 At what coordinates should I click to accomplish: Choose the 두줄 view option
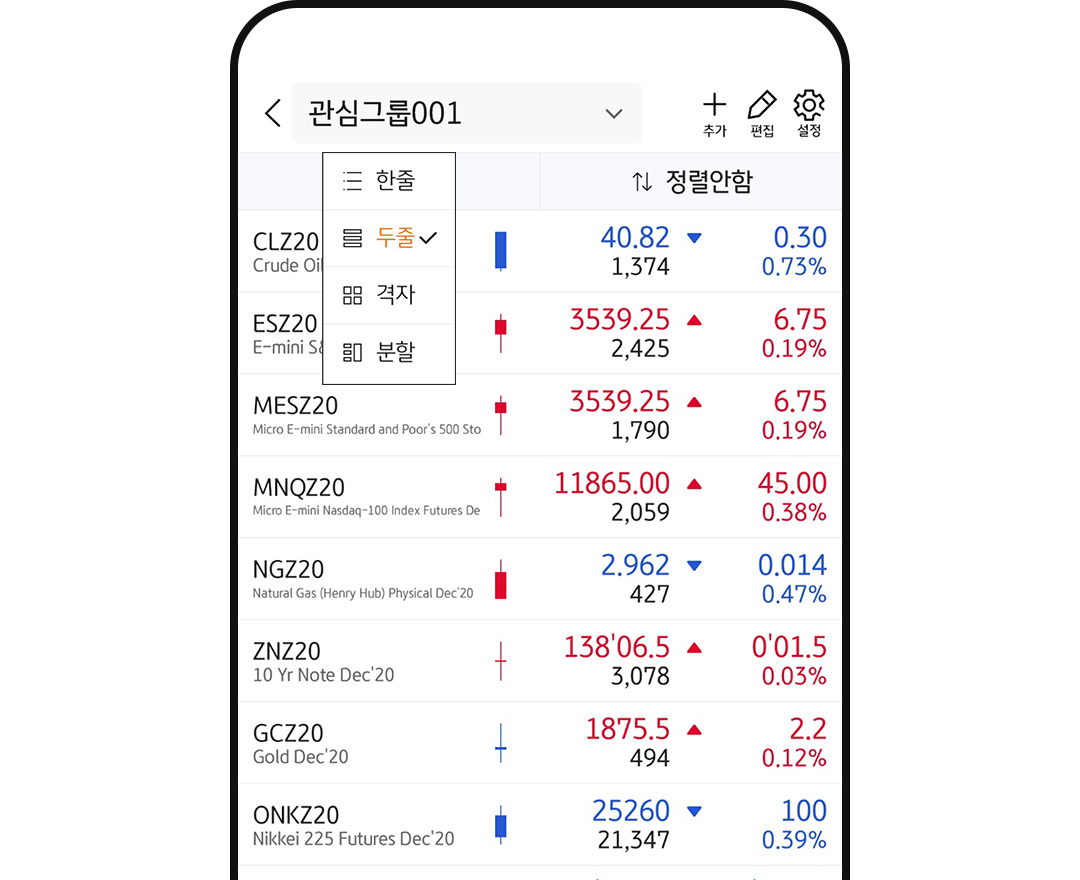[x=389, y=238]
